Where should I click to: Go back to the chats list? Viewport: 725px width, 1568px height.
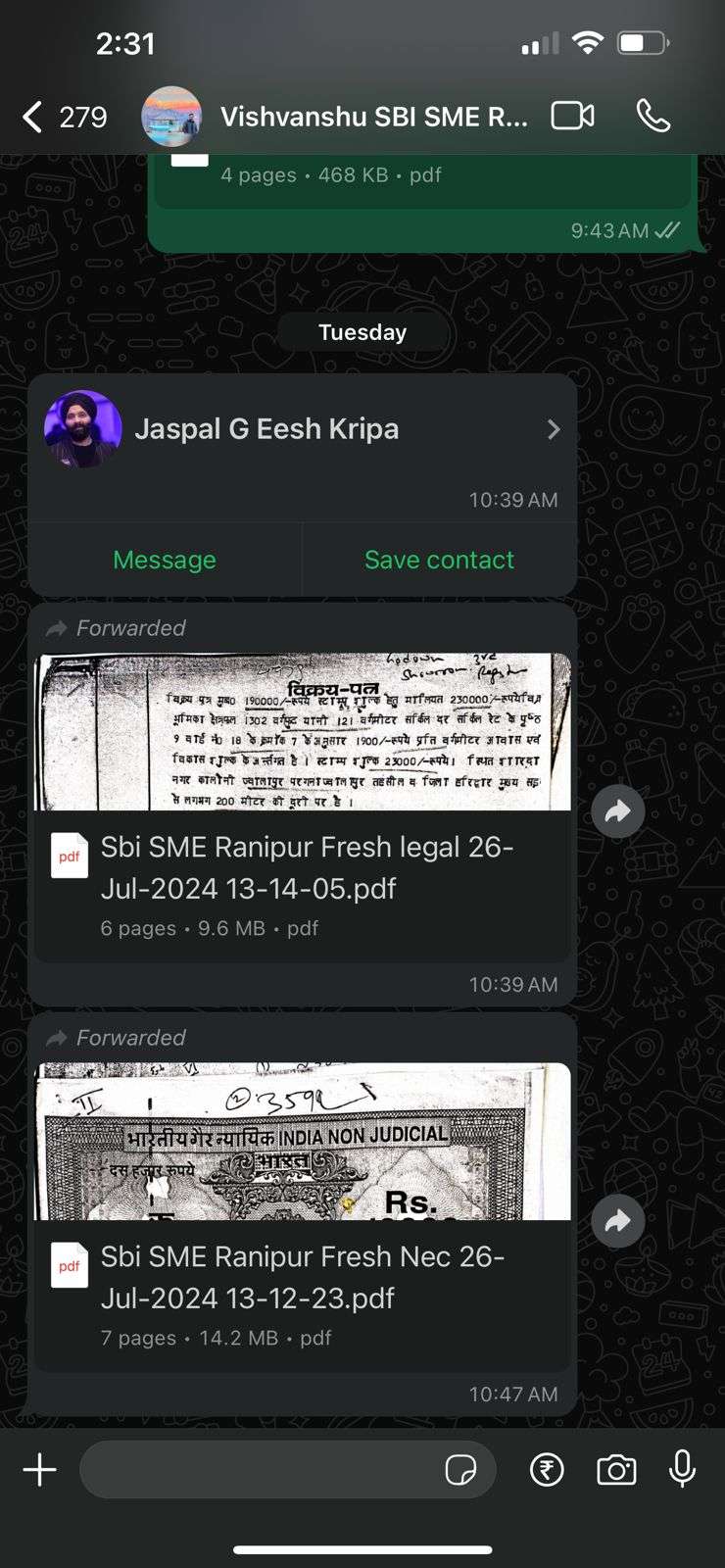coord(64,118)
